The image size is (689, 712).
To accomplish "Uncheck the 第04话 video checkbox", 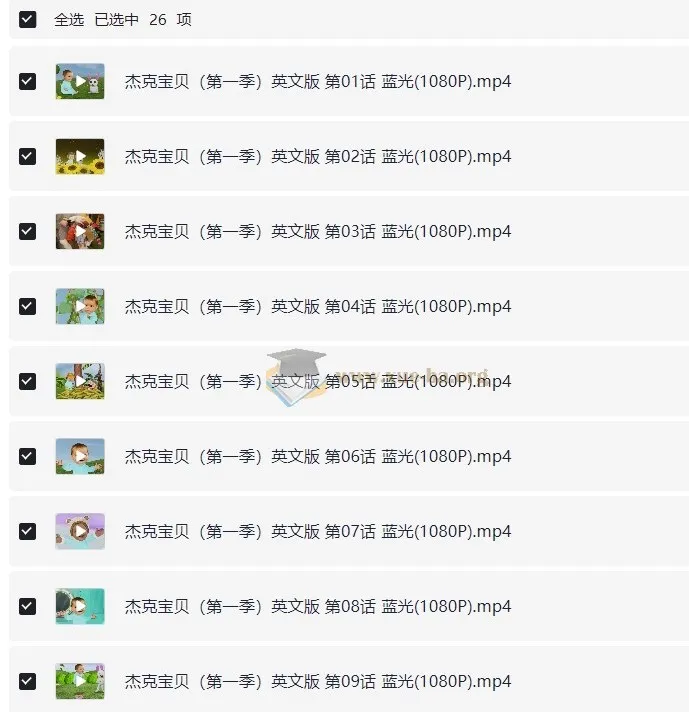I will pyautogui.click(x=28, y=306).
